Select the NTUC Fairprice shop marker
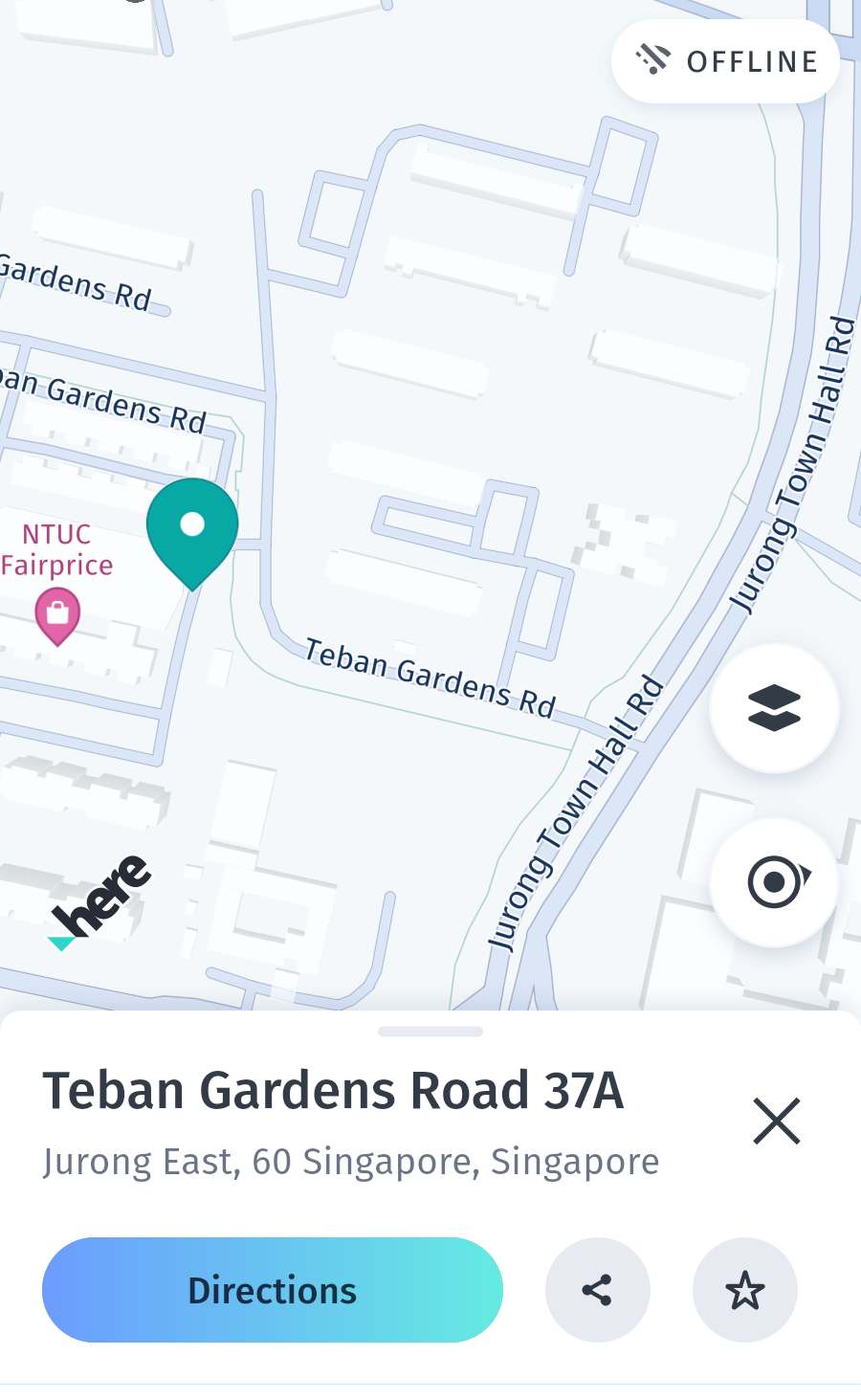 (57, 614)
